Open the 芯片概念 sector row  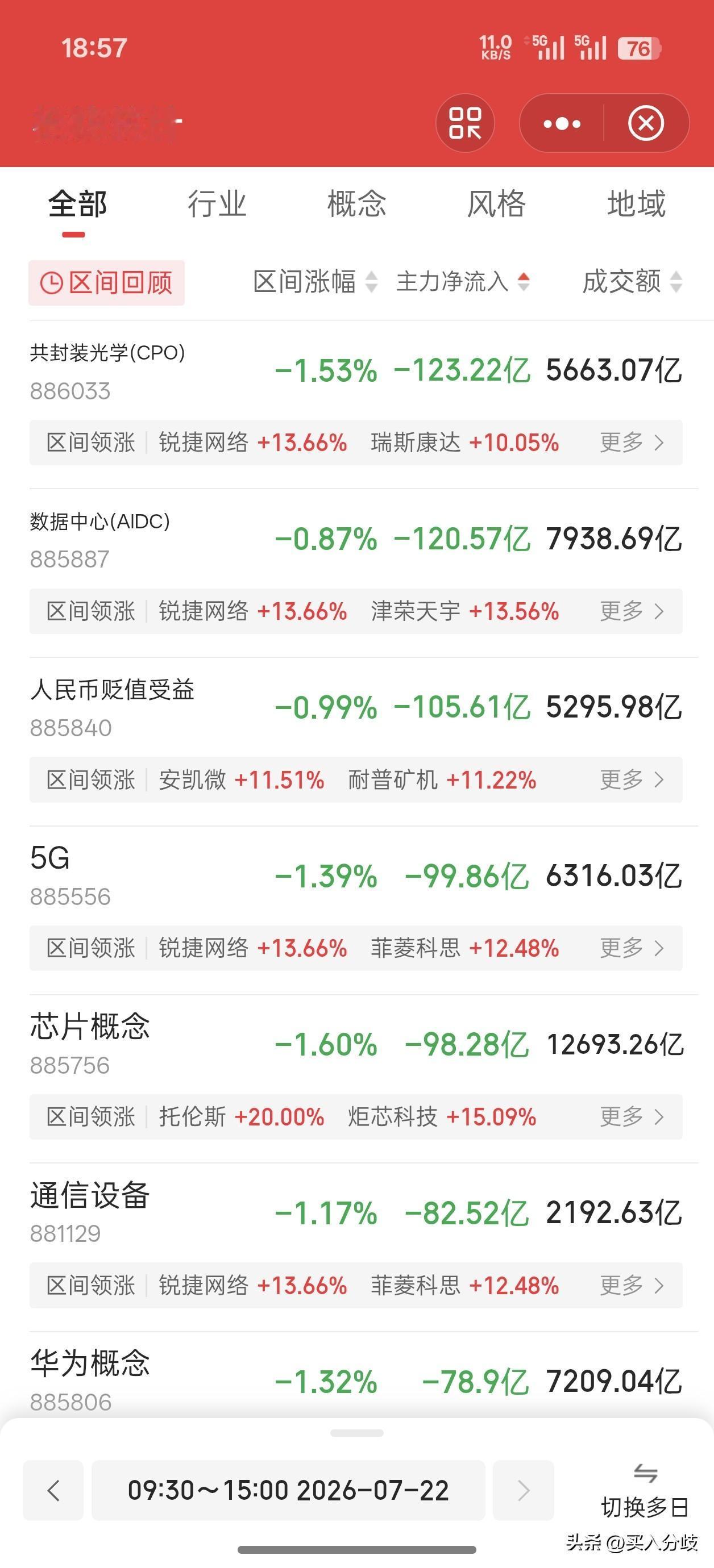point(356,1045)
